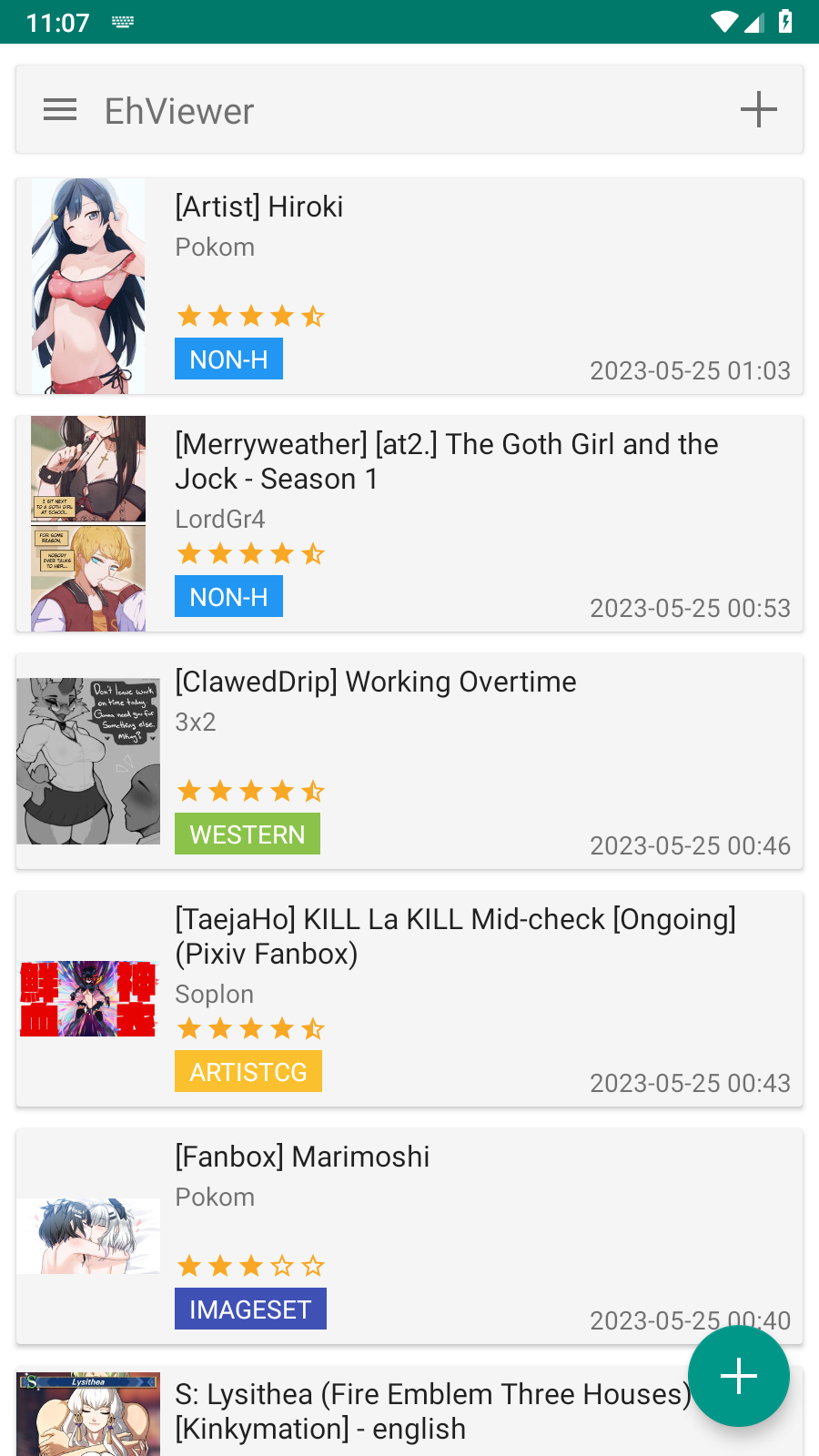Tap the timestamp 2023-05-25 00:46

(690, 845)
